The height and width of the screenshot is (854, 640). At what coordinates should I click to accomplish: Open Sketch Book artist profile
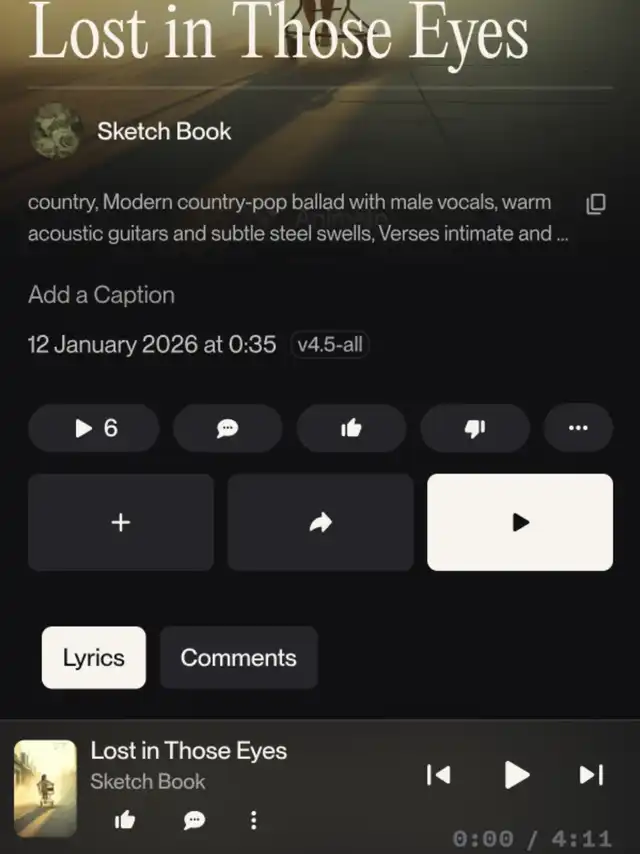(x=163, y=131)
